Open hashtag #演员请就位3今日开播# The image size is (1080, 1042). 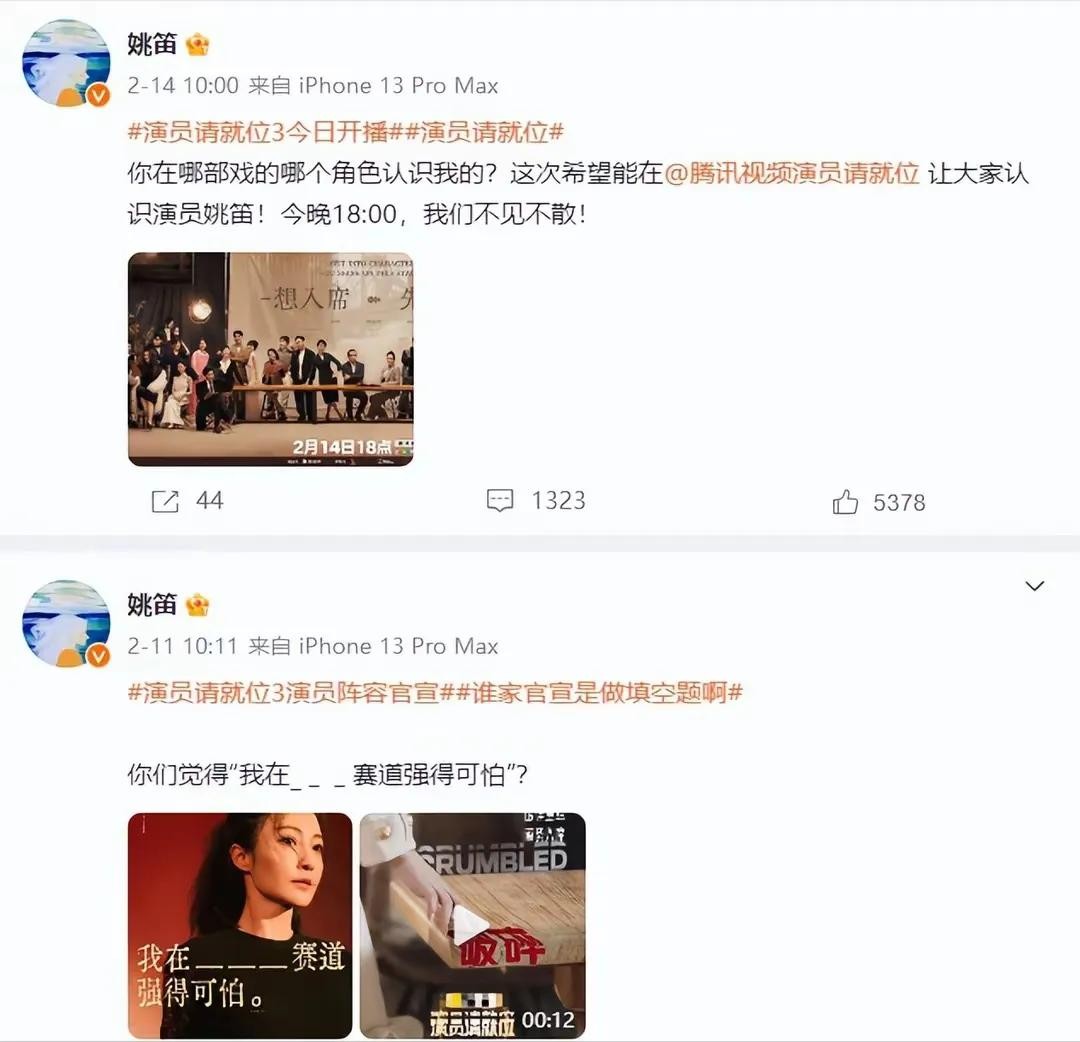click(x=269, y=131)
